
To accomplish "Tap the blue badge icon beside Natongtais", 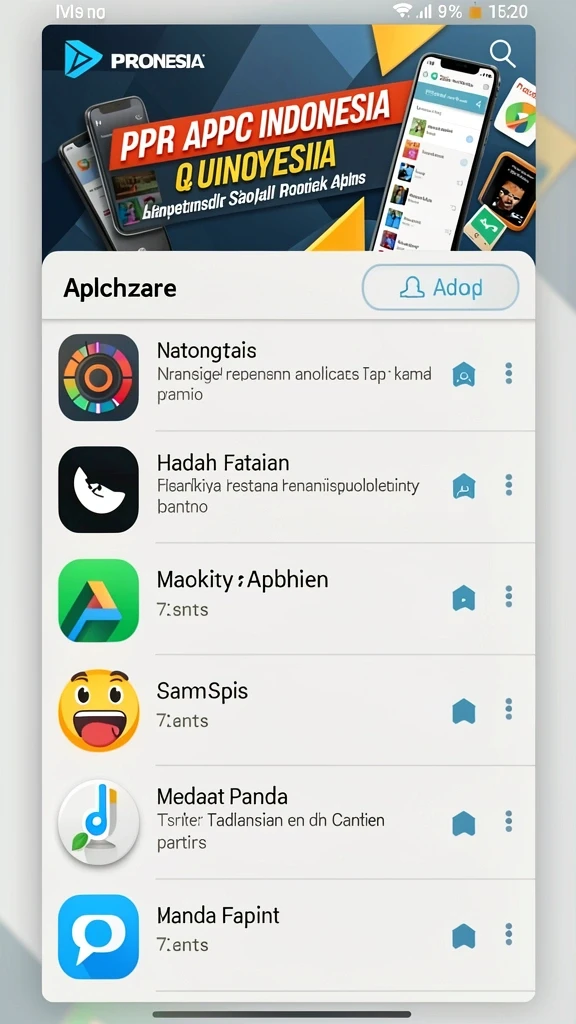I will pos(464,375).
